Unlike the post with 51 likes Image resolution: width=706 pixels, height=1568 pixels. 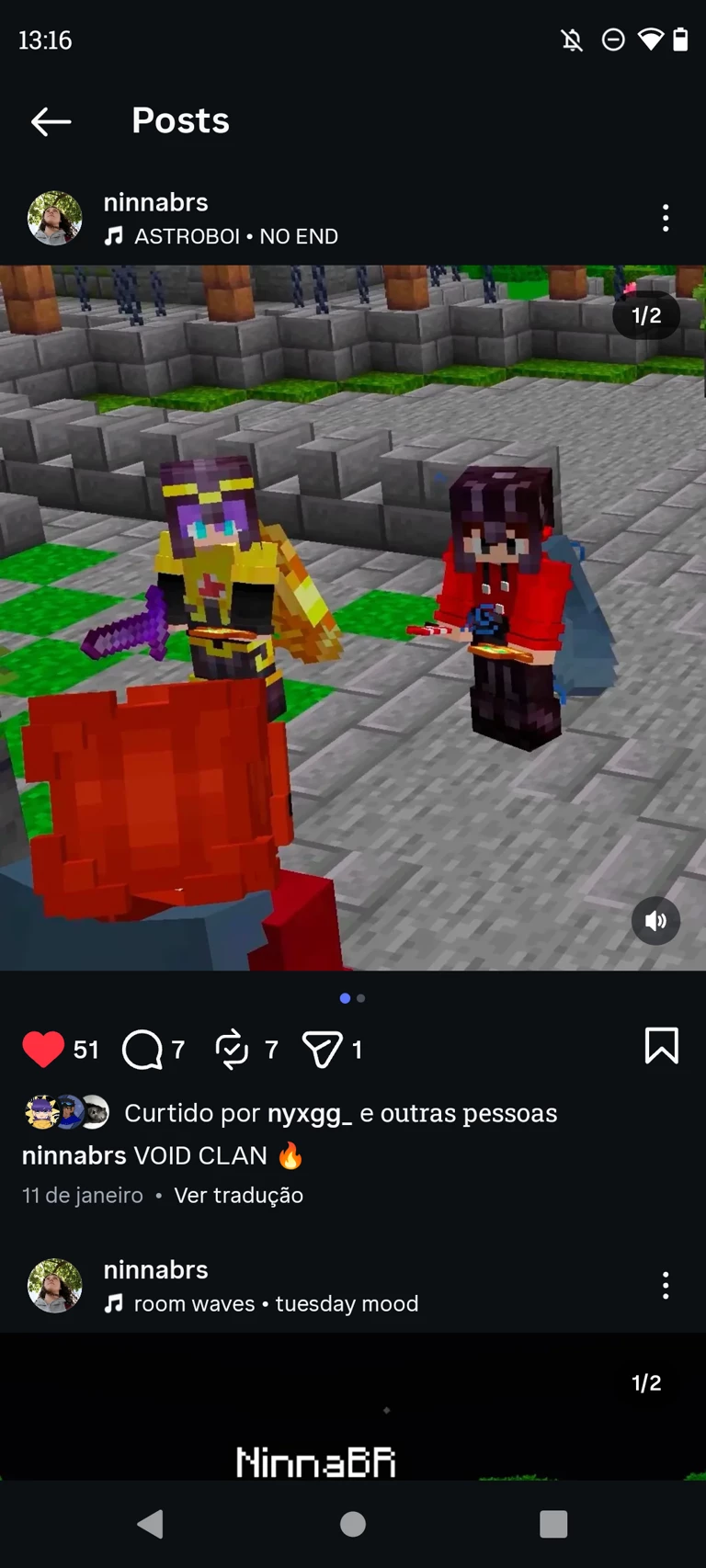click(42, 1050)
